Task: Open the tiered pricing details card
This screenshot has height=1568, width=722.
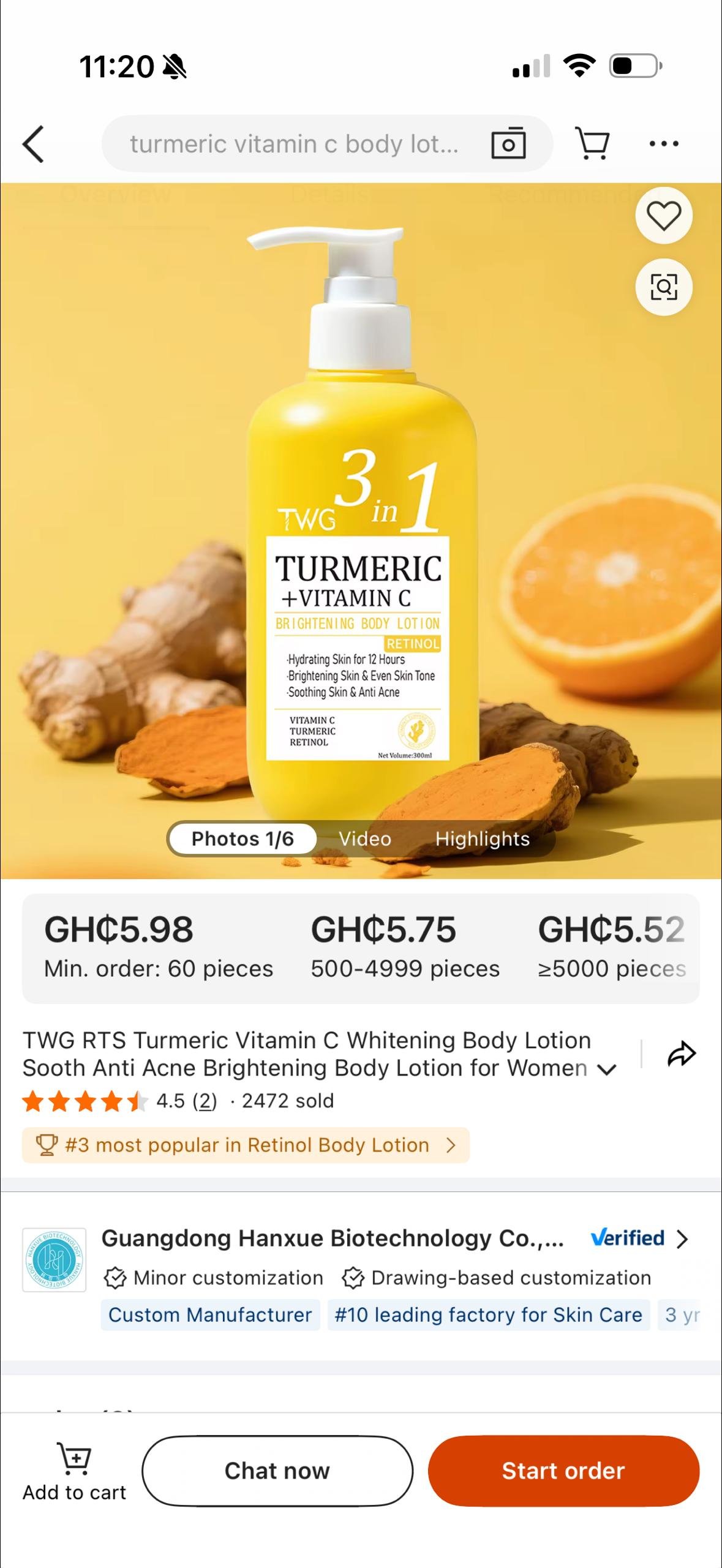Action: [x=361, y=948]
